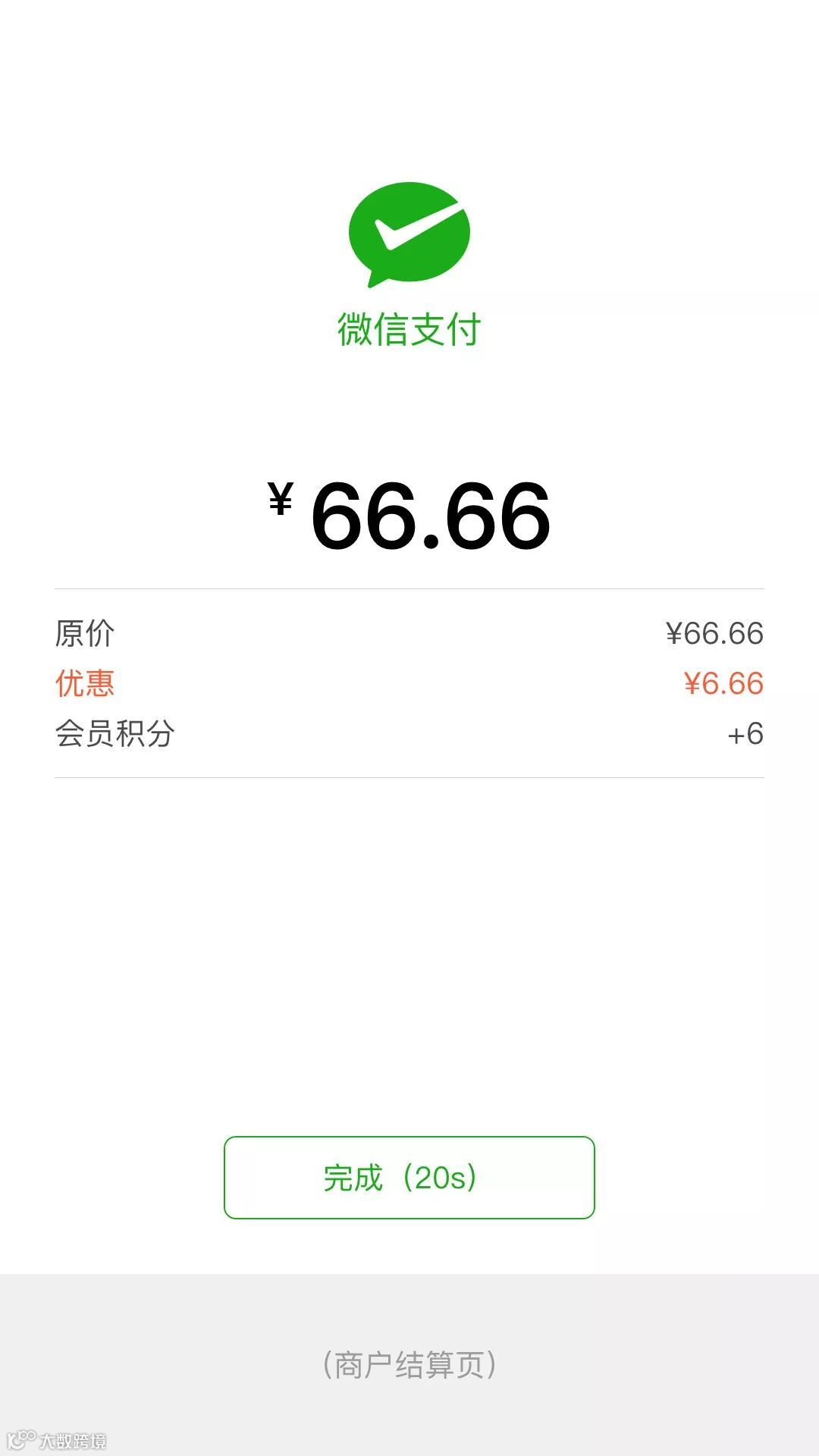This screenshot has width=819, height=1456.
Task: Tap the 完成 (20s) button
Action: point(409,1177)
